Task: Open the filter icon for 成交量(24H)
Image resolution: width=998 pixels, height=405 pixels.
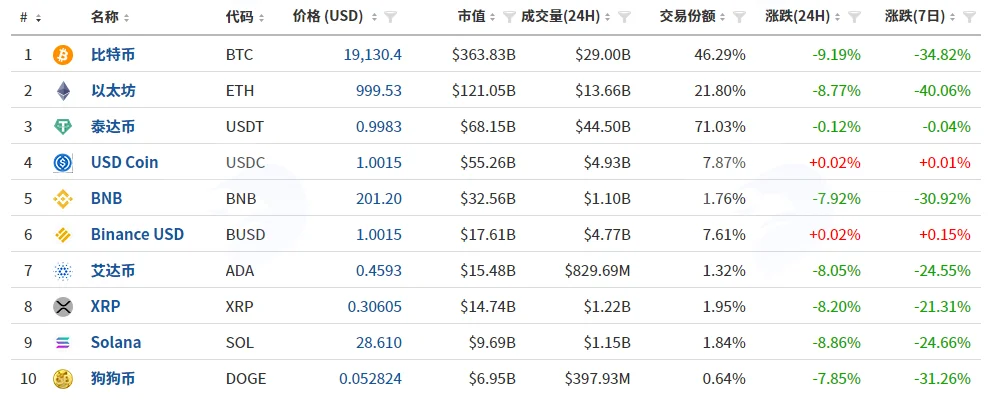Action: click(x=625, y=18)
